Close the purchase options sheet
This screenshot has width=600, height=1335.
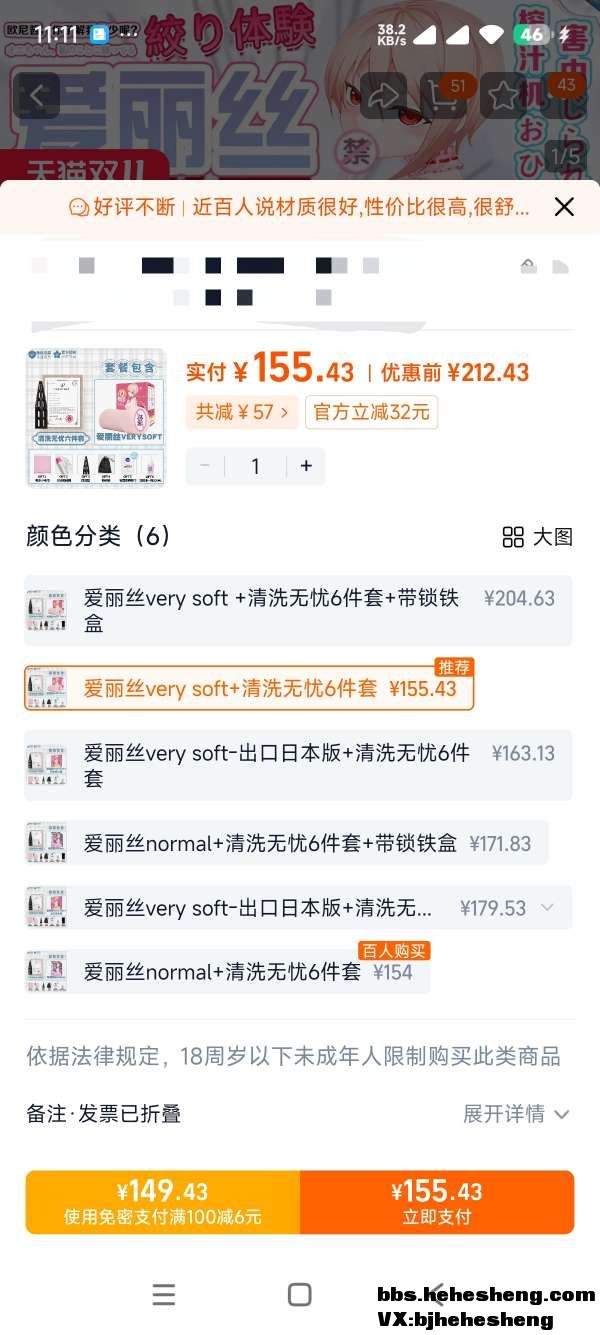(564, 207)
